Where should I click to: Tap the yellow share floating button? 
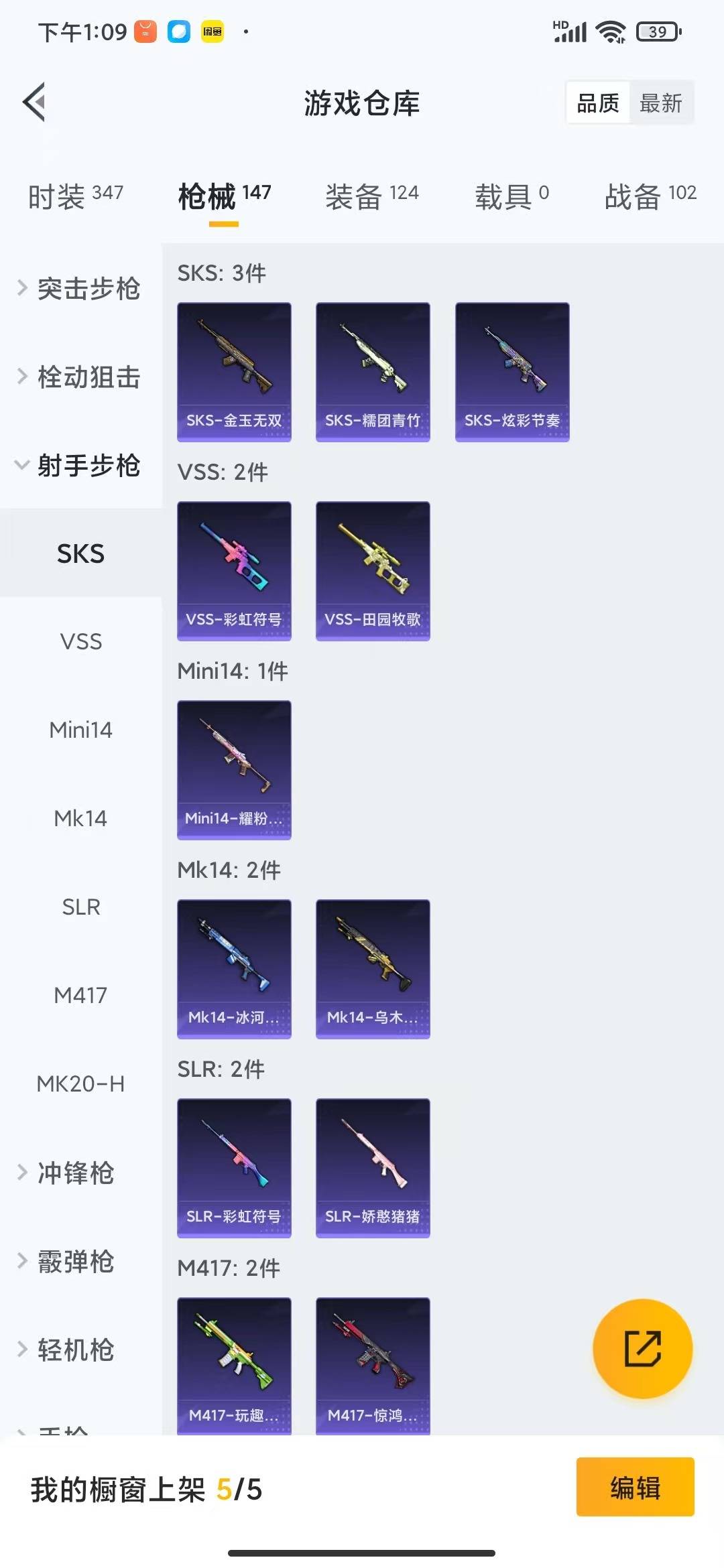(642, 1348)
